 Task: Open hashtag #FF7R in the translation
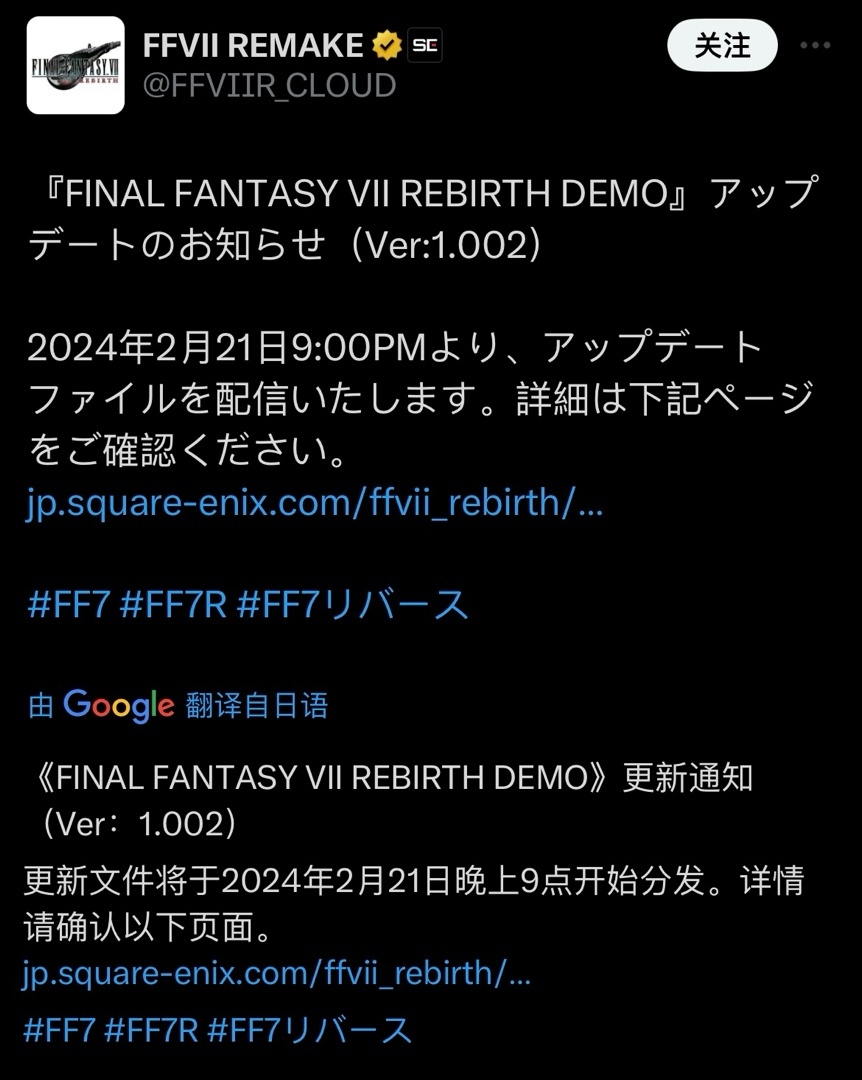point(151,1030)
